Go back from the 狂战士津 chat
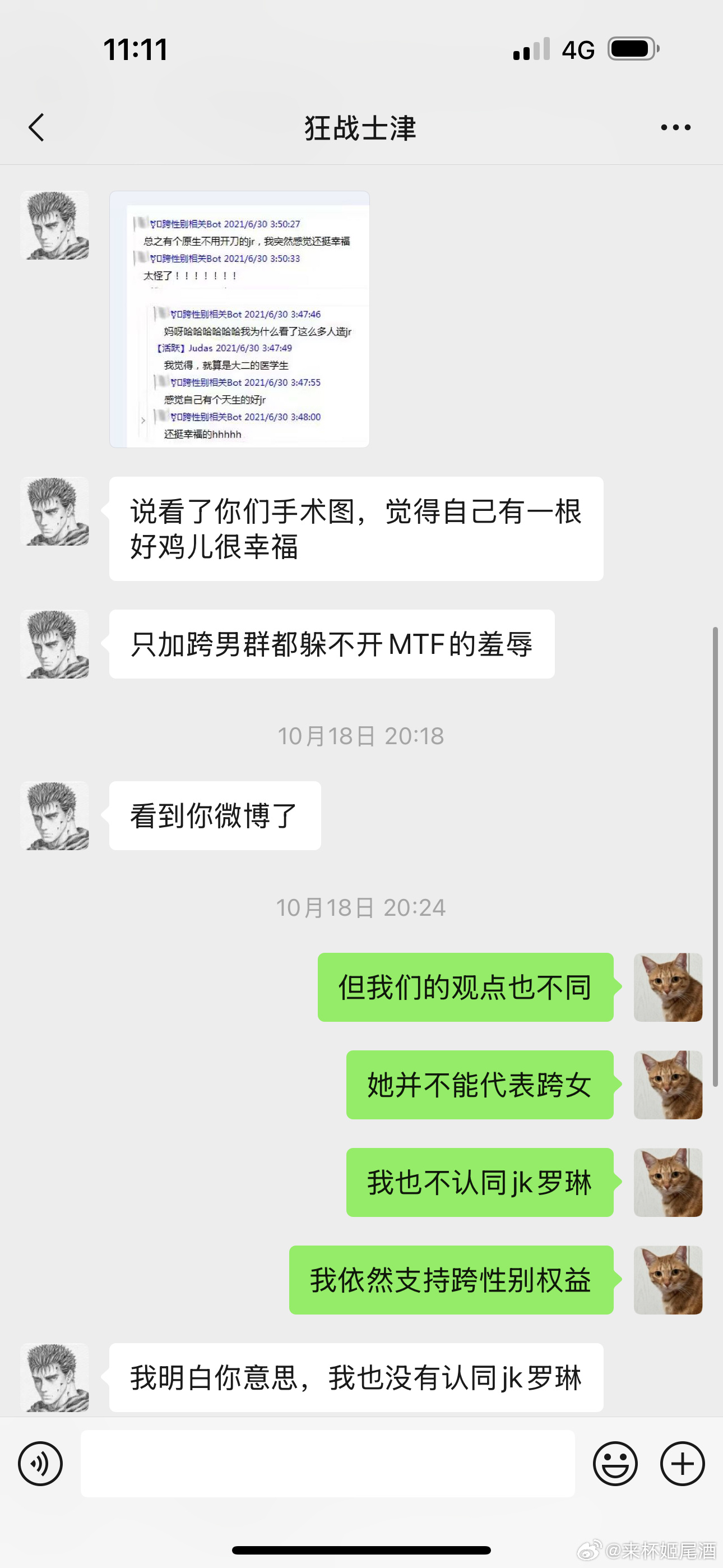 pos(36,127)
